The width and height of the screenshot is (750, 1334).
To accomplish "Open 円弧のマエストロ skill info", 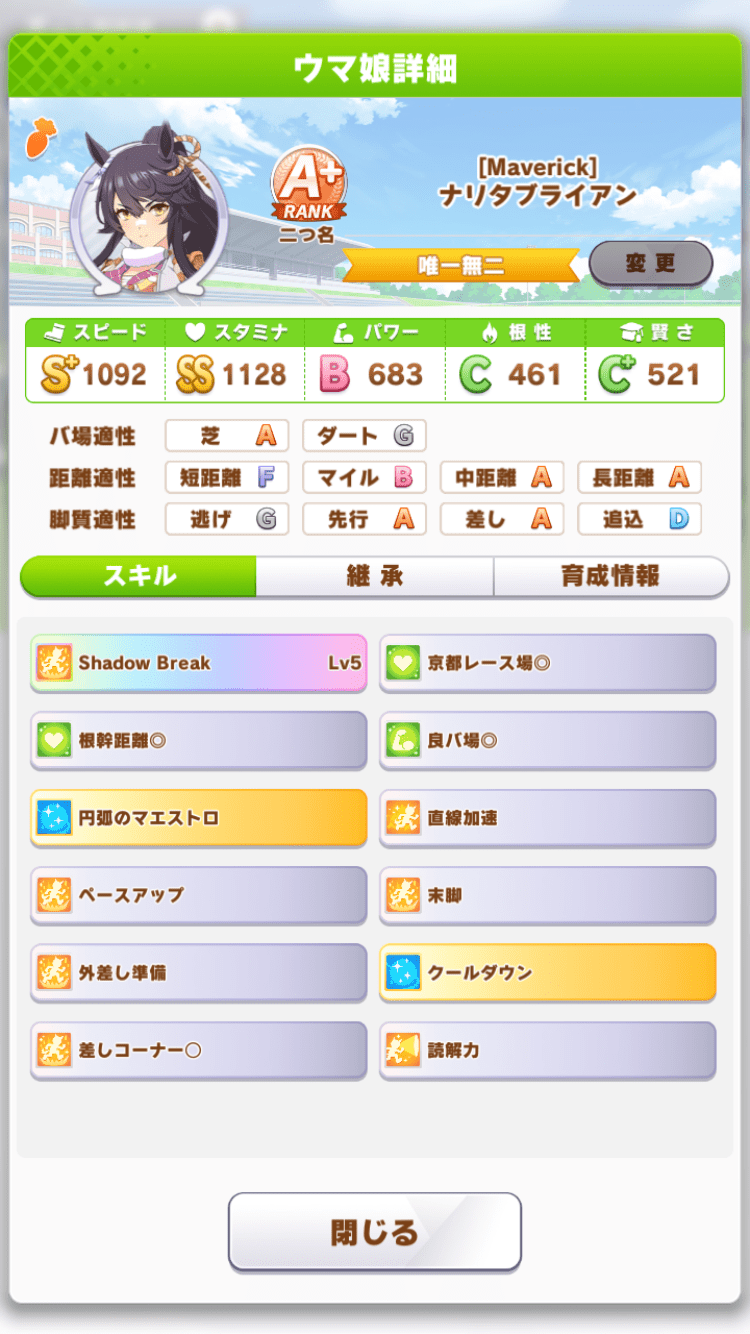I will pyautogui.click(x=198, y=818).
